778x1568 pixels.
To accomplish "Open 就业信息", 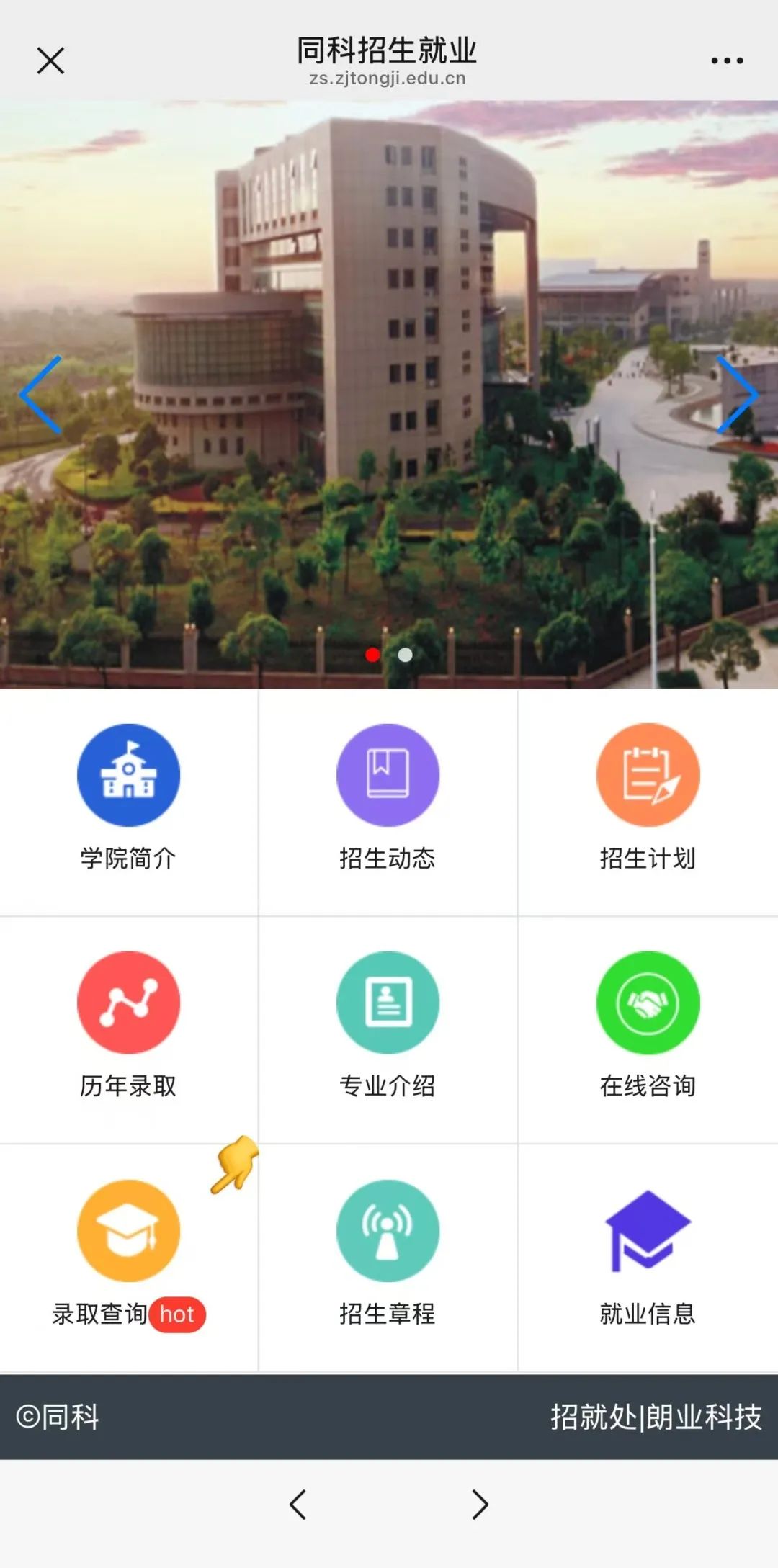I will [648, 1255].
